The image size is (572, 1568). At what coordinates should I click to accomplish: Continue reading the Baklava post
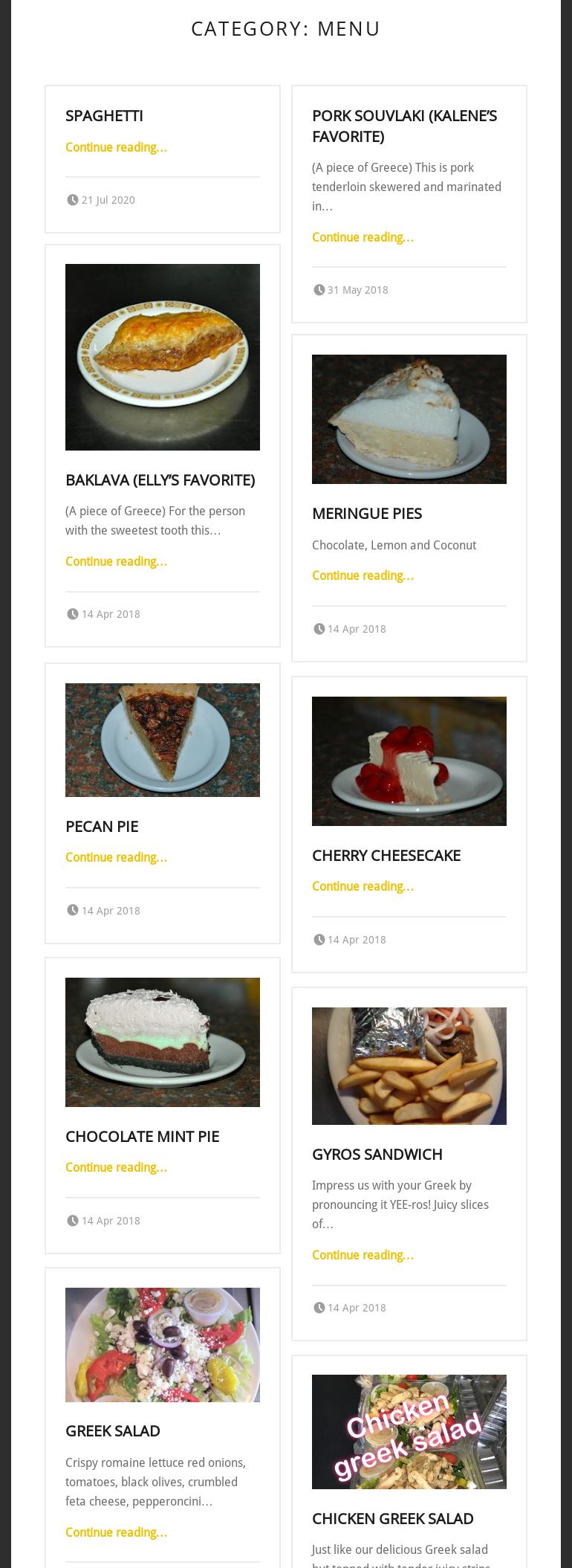point(116,561)
